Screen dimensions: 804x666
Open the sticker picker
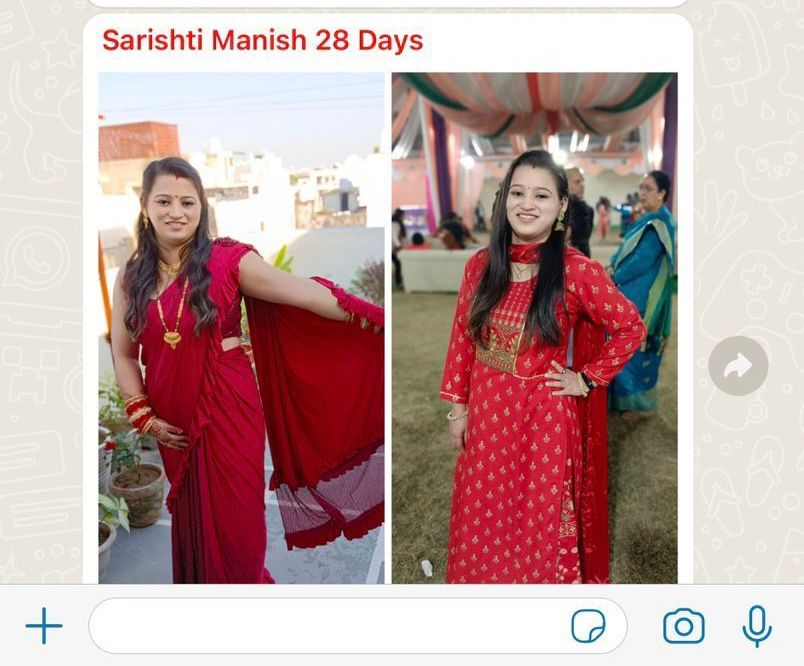(588, 627)
